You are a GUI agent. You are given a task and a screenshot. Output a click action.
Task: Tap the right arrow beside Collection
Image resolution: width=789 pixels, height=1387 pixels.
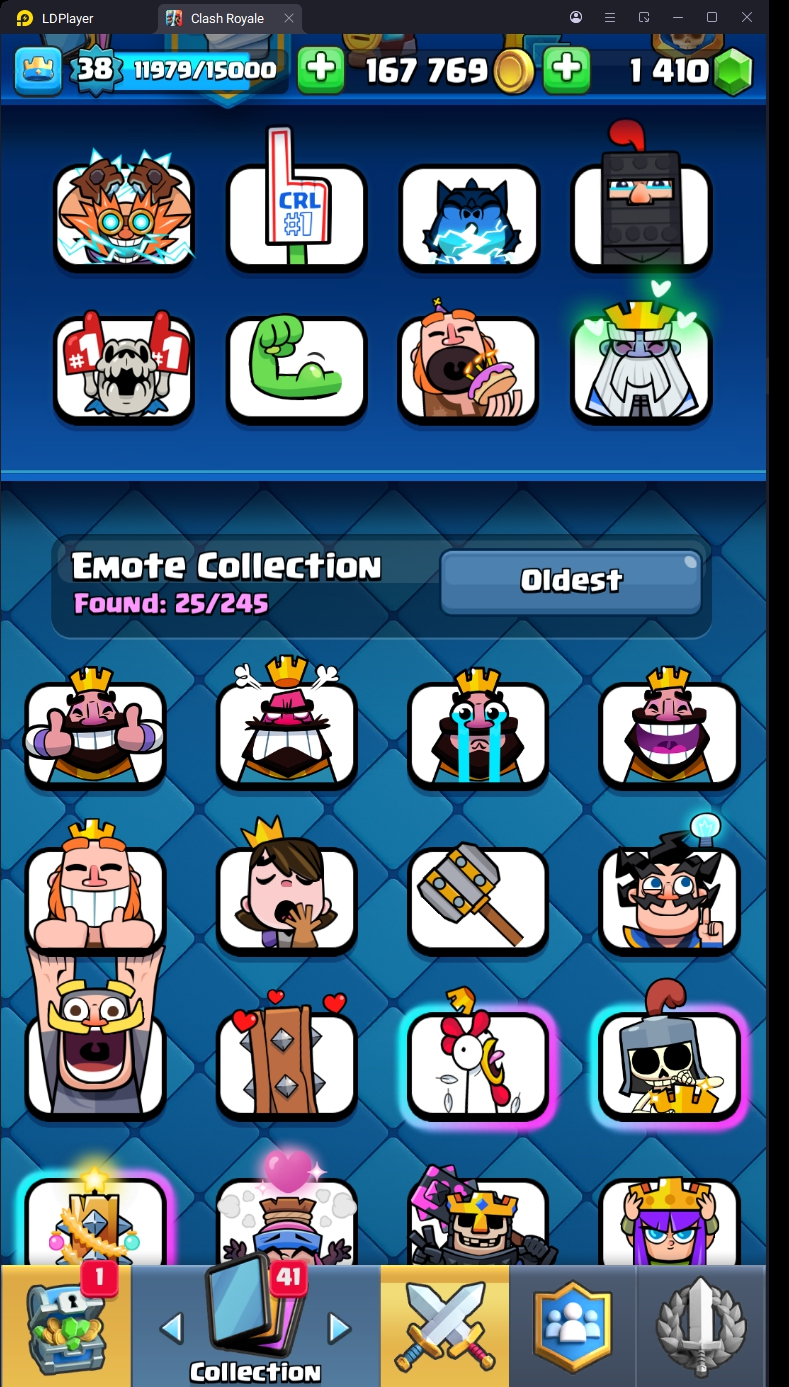tap(340, 1328)
